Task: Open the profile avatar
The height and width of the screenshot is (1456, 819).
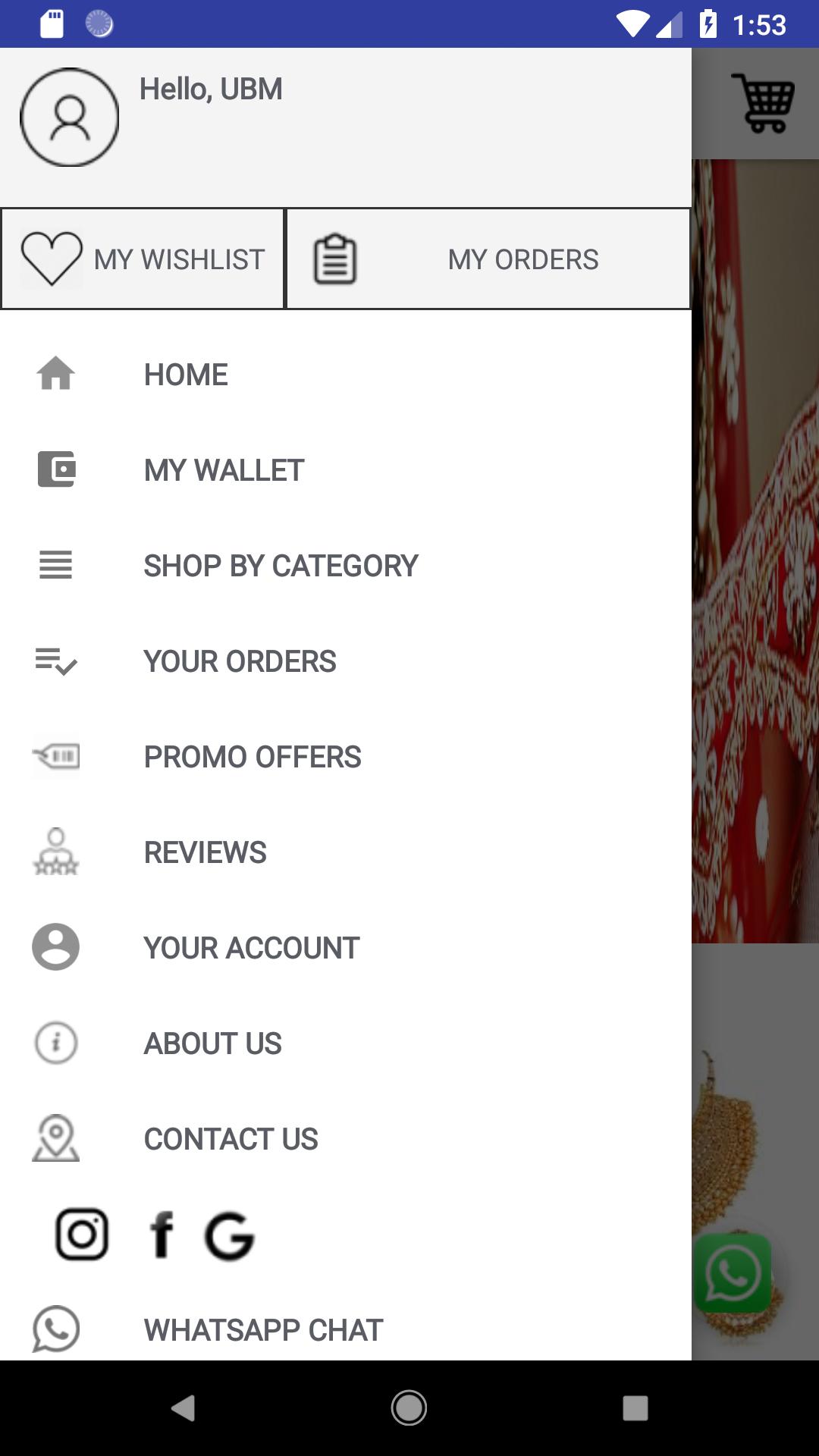Action: pyautogui.click(x=69, y=118)
